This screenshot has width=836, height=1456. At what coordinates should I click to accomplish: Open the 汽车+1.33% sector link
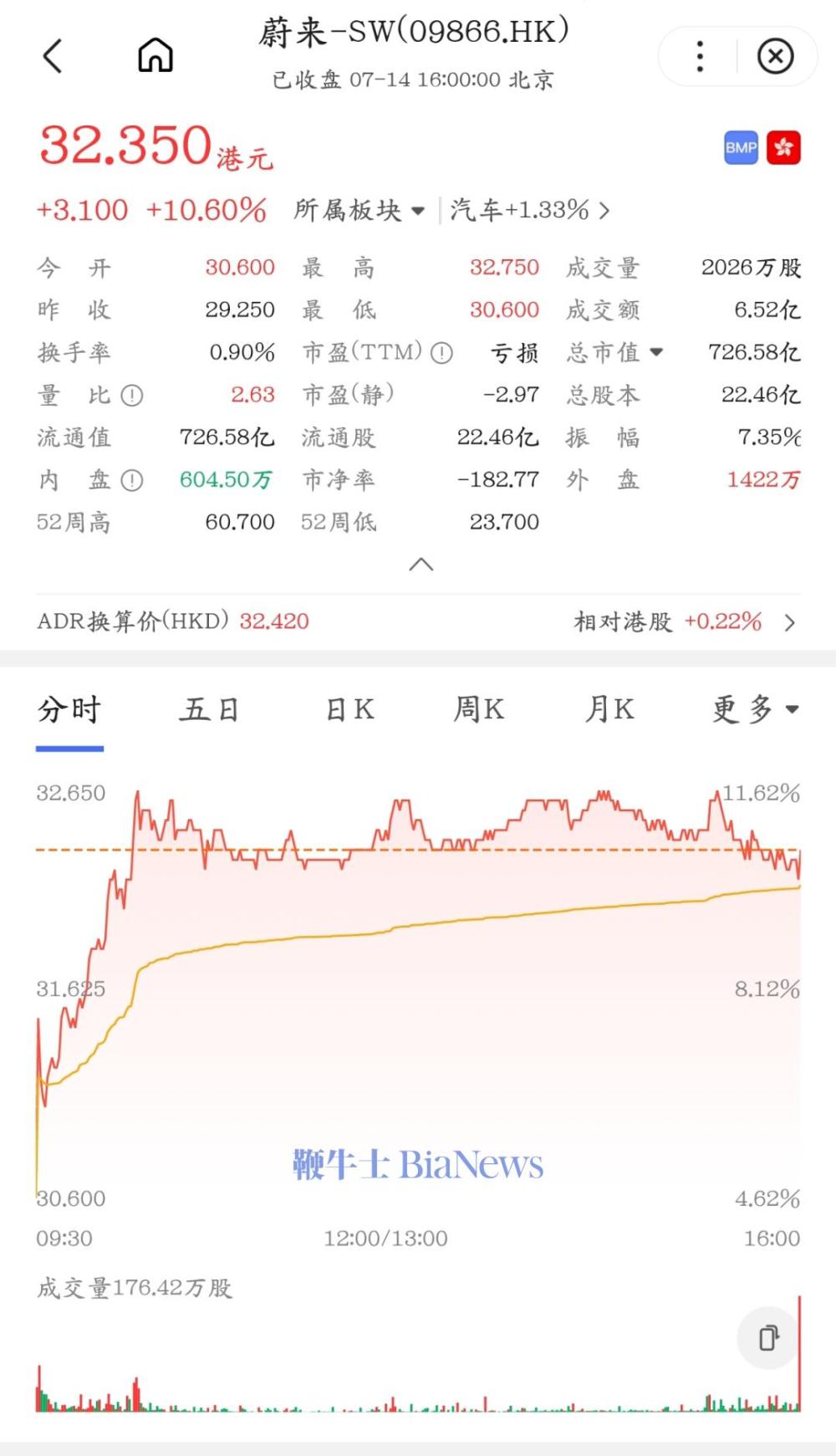pos(530,210)
